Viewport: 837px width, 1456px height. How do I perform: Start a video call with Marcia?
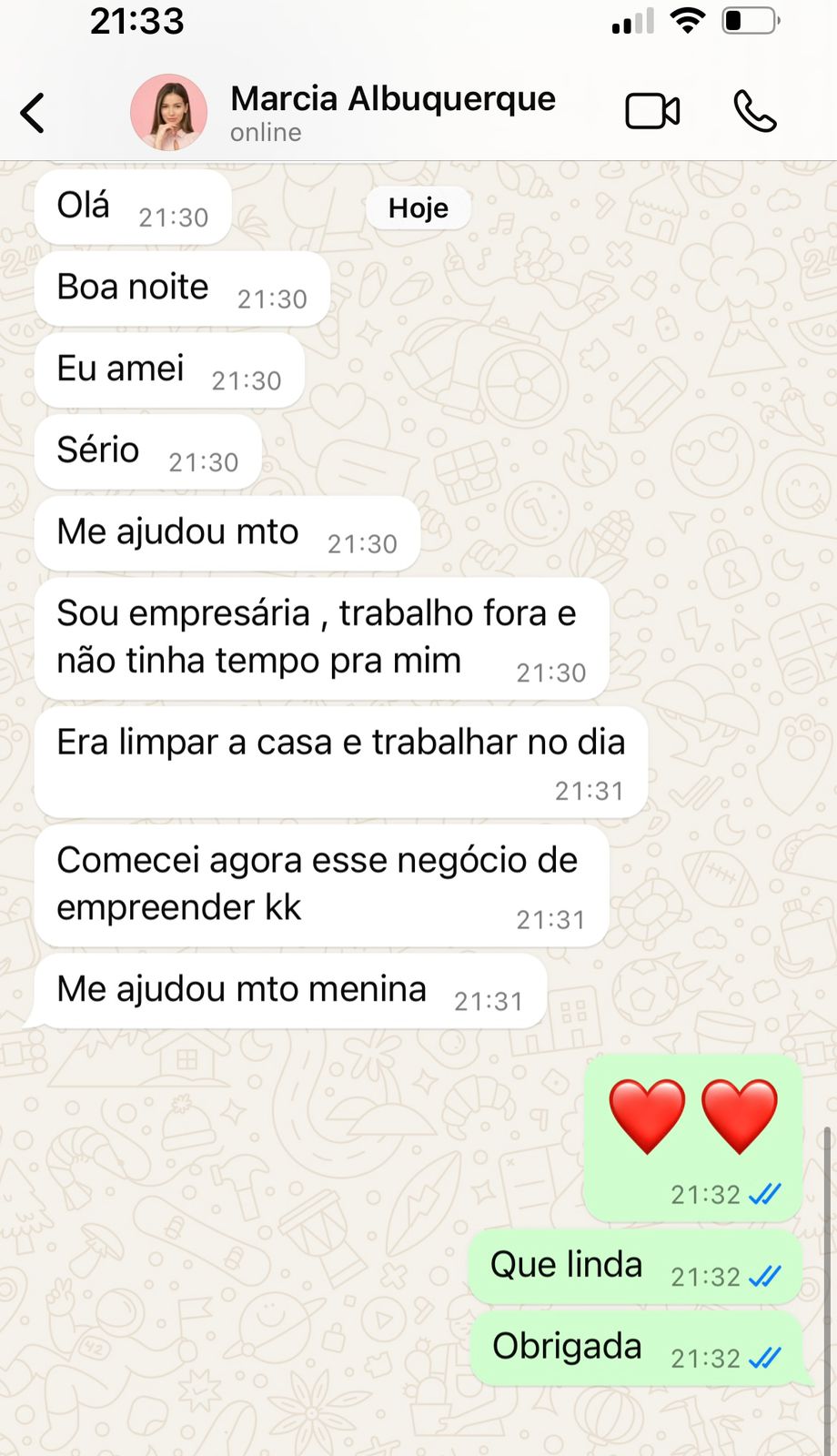652,112
